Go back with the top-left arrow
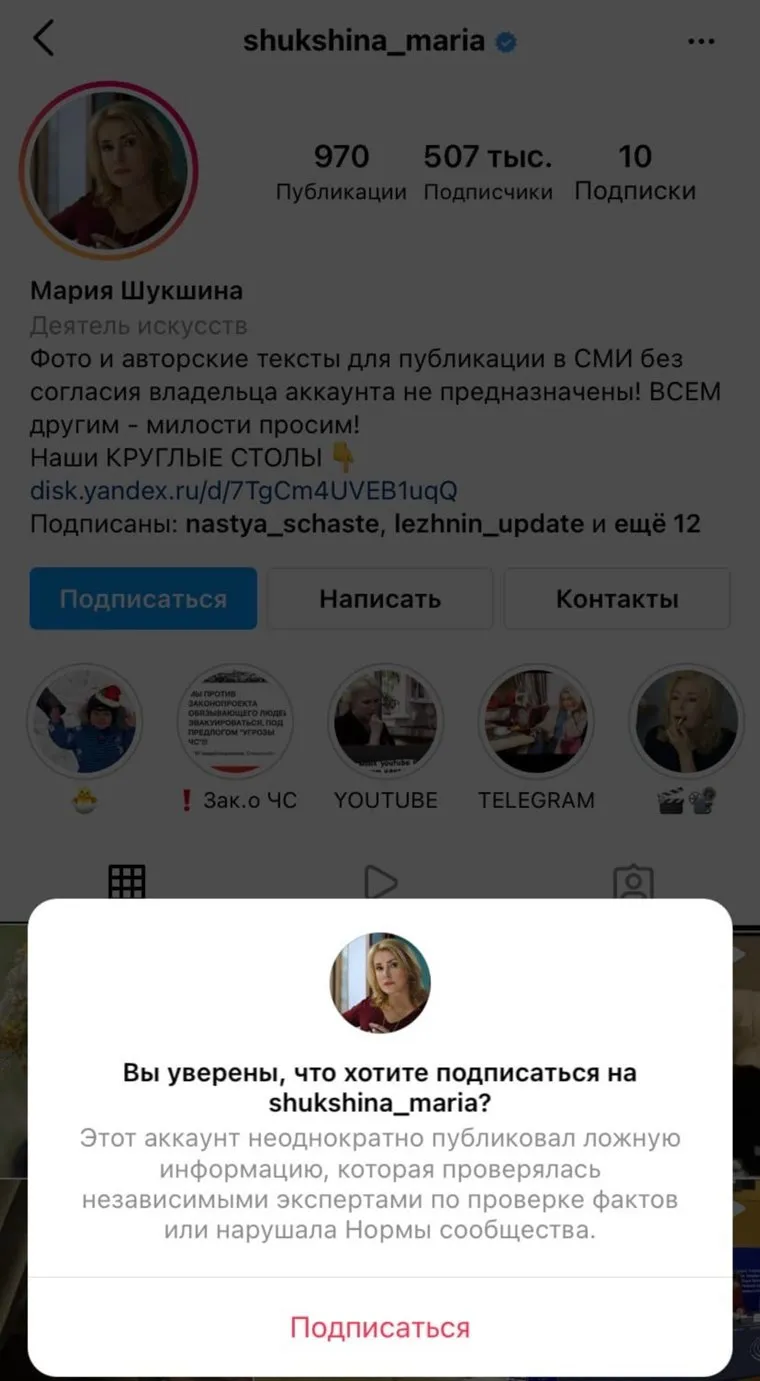This screenshot has height=1381, width=760. click(x=43, y=40)
